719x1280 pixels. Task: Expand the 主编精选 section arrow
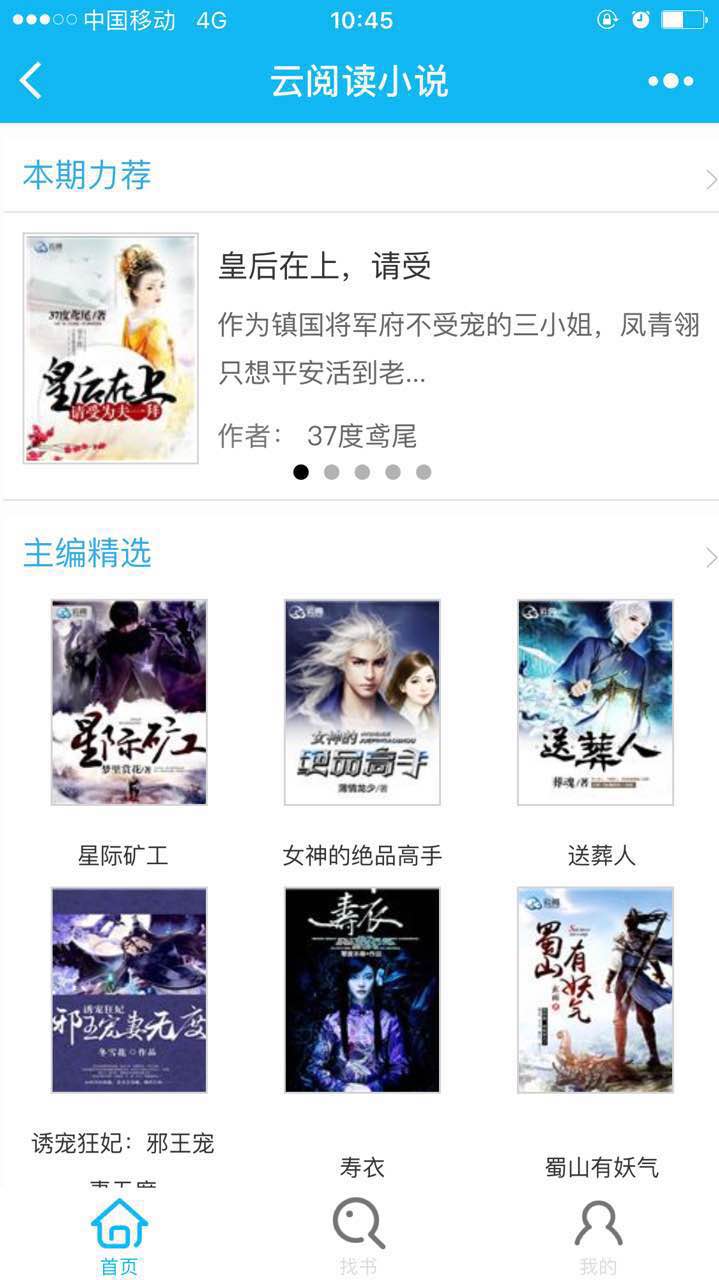tap(710, 557)
